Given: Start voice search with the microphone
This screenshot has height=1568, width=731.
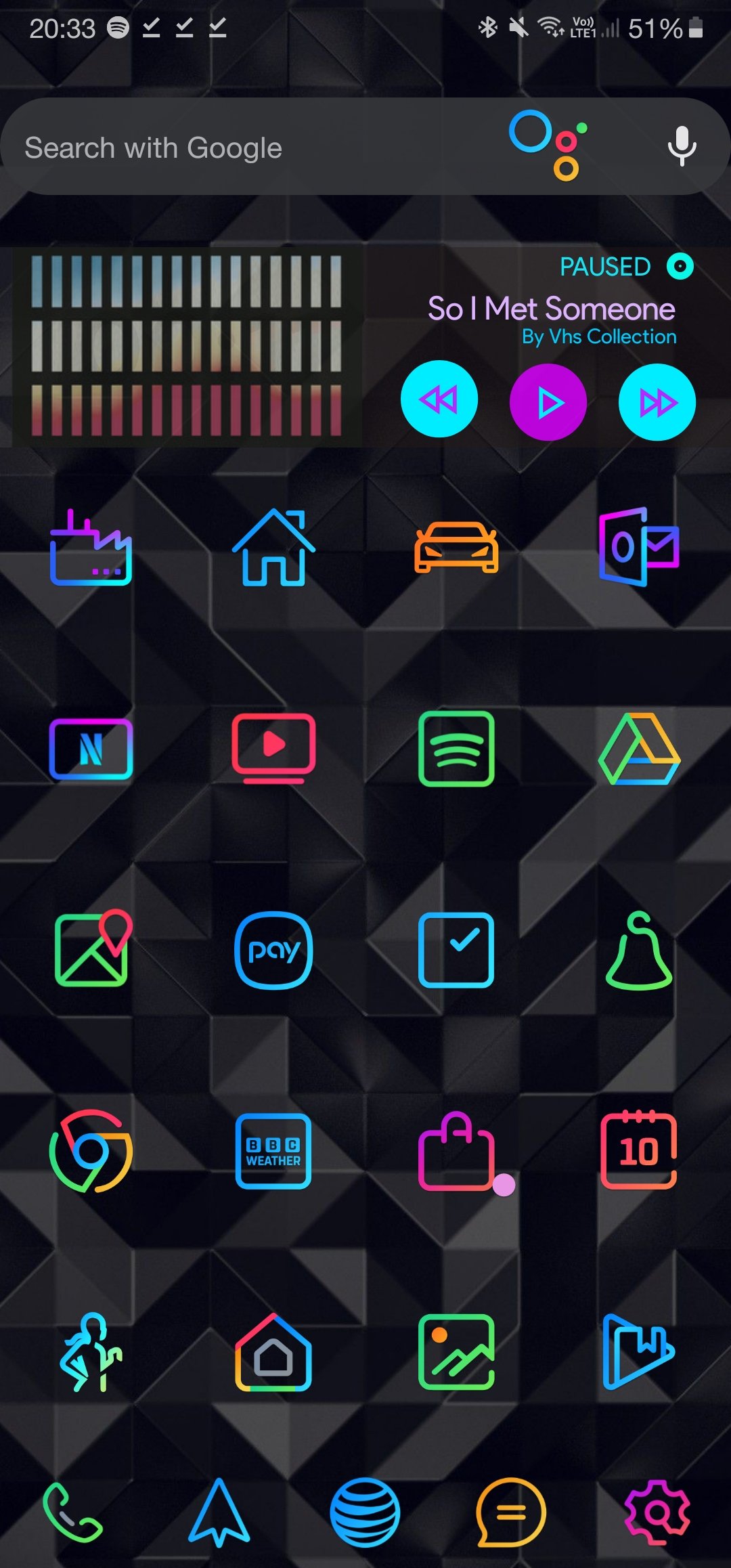Looking at the screenshot, I should [x=681, y=146].
